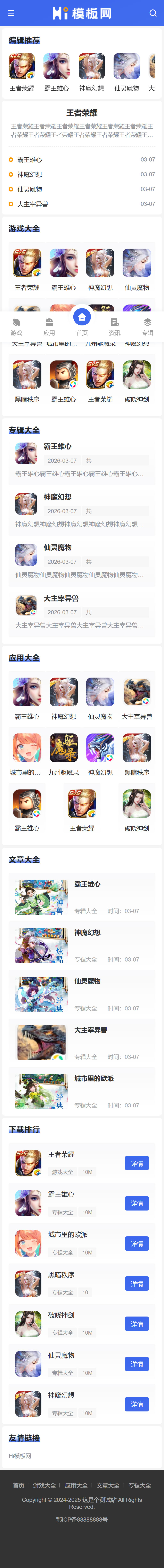
Task: Tap the search icon in the header
Action: pos(153,13)
